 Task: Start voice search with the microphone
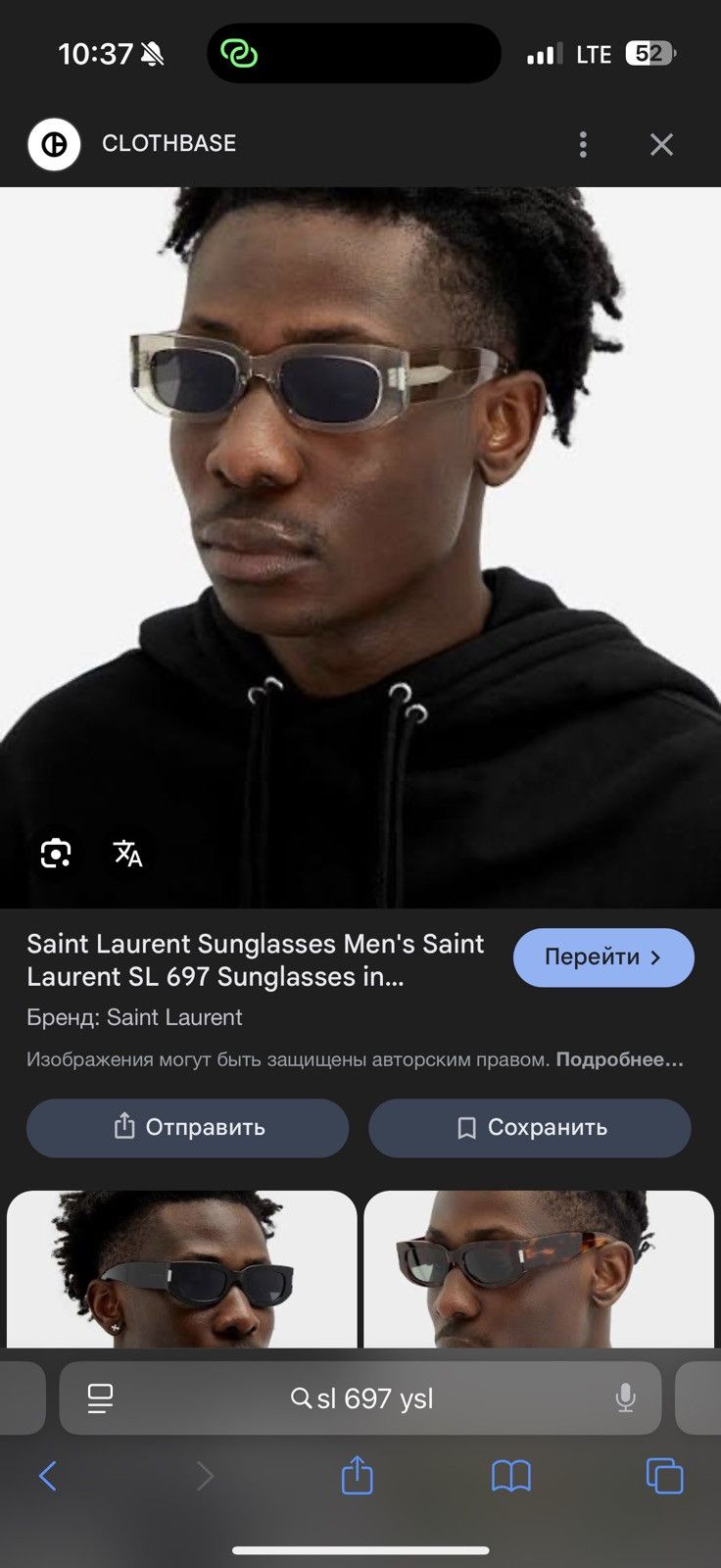coord(625,1398)
